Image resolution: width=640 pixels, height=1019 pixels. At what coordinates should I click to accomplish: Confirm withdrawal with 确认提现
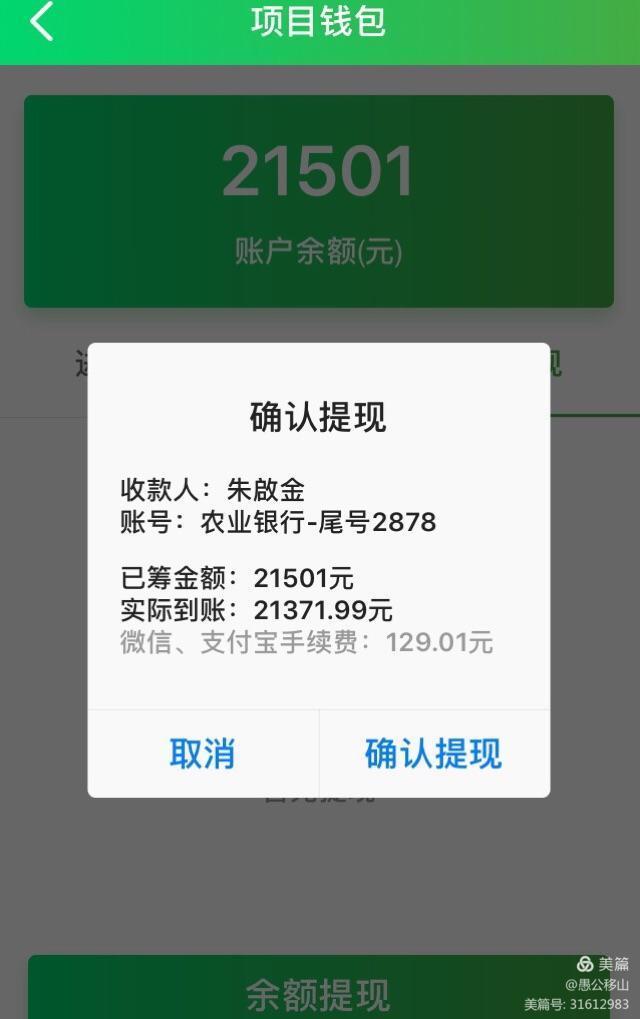click(433, 754)
